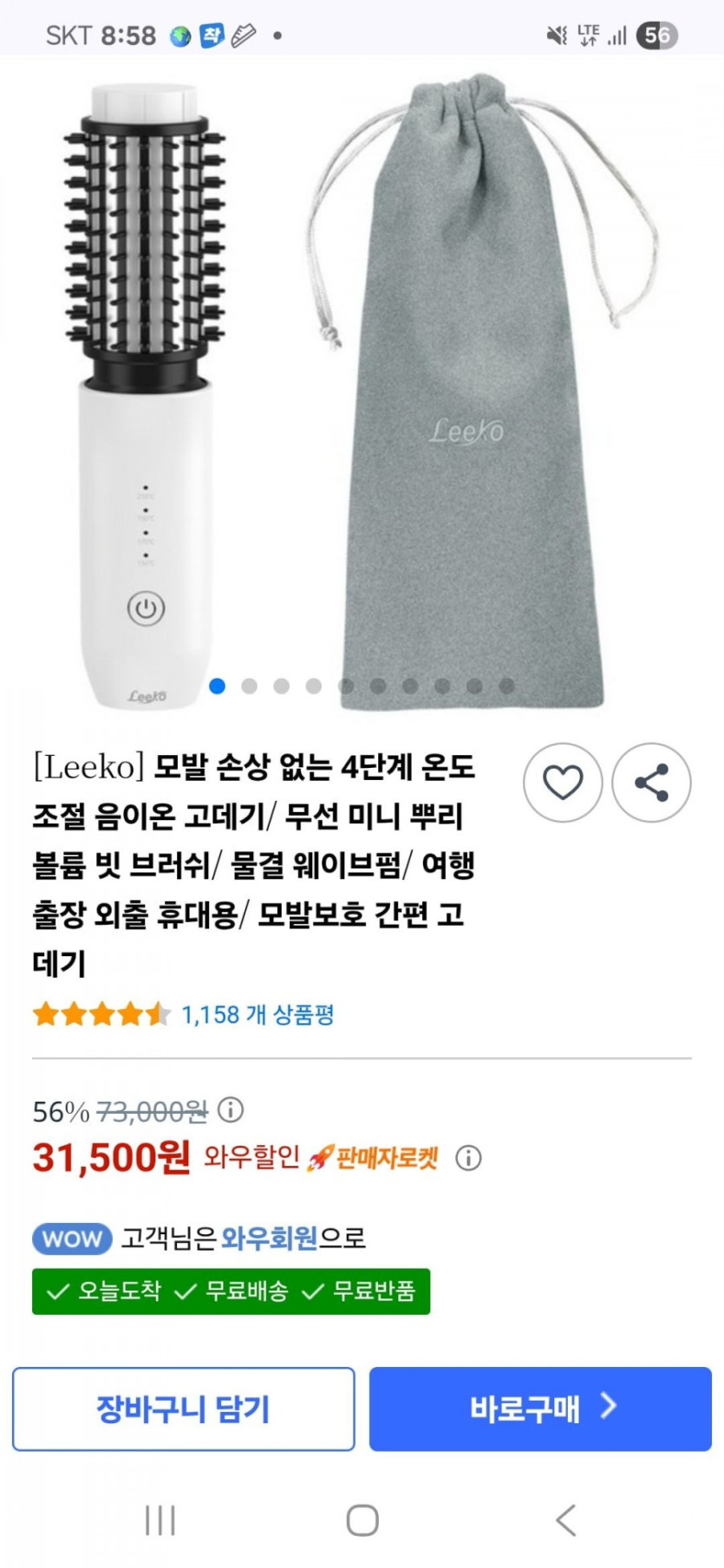Tap 장바구니 담기 to add to cart
Image resolution: width=724 pixels, height=1568 pixels.
click(x=183, y=1409)
